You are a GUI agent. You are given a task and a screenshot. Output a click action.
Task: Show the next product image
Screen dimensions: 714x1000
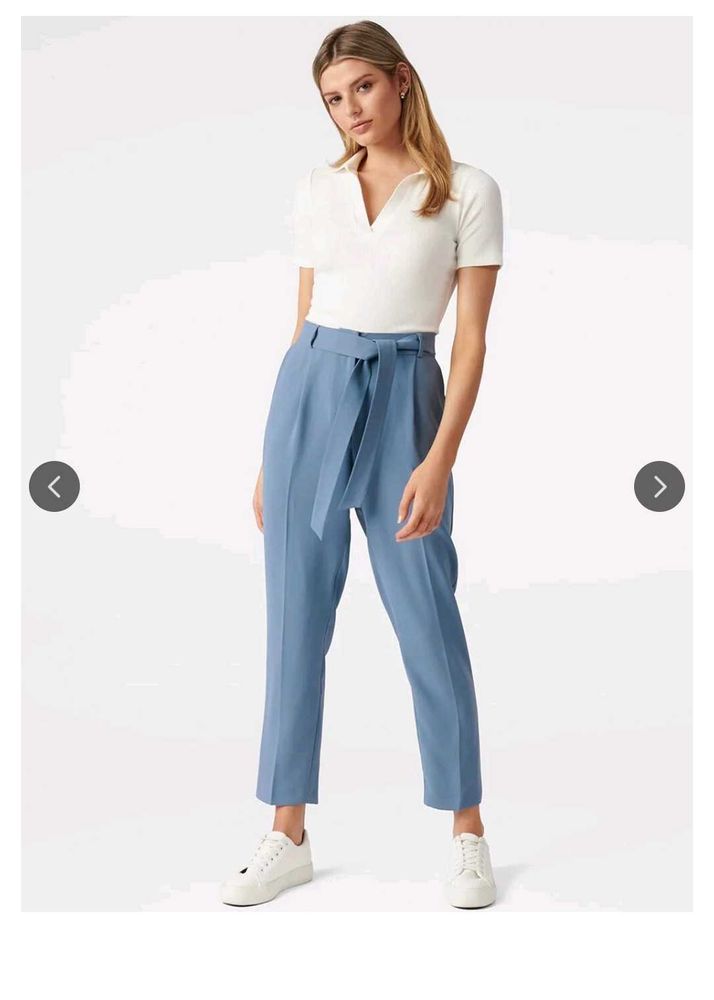click(x=659, y=487)
